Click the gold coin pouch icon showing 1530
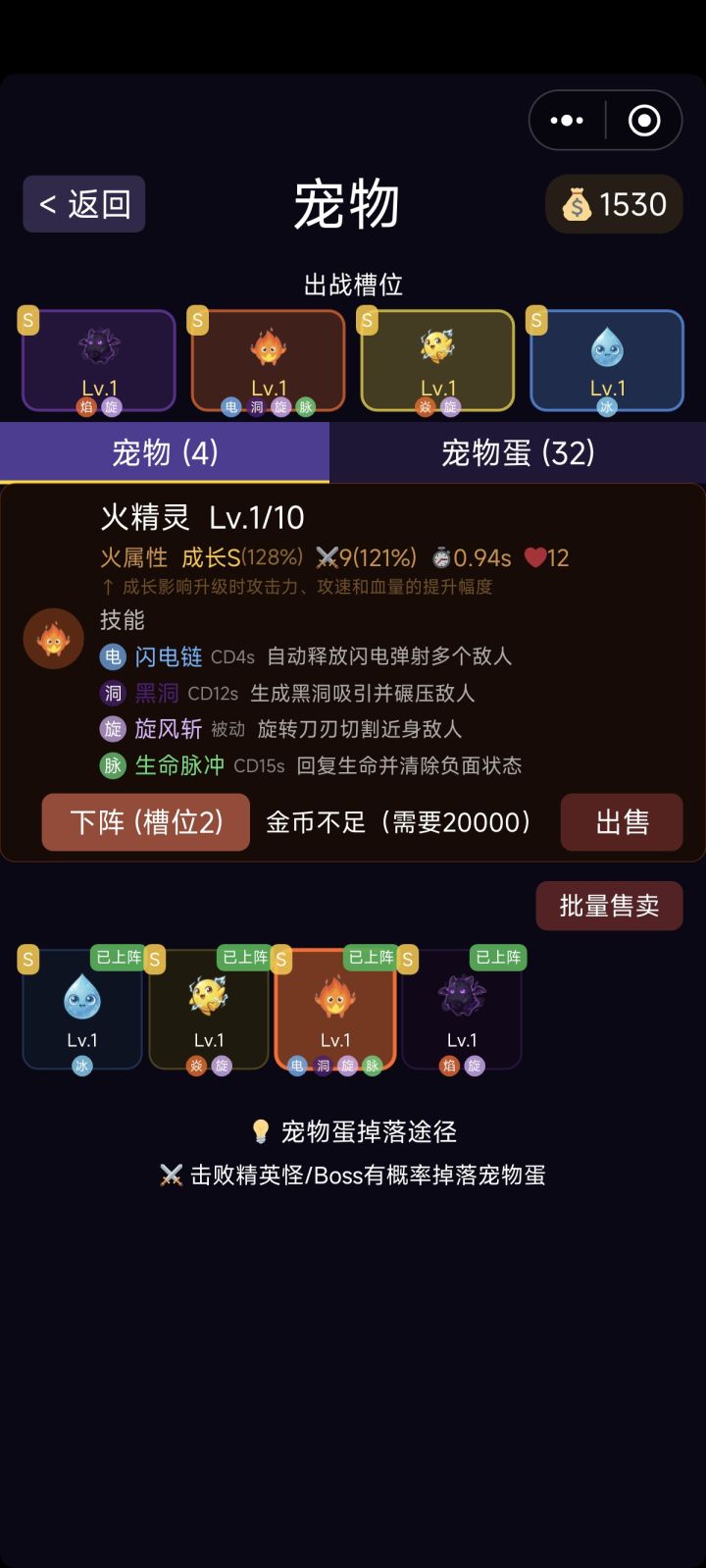 click(577, 204)
